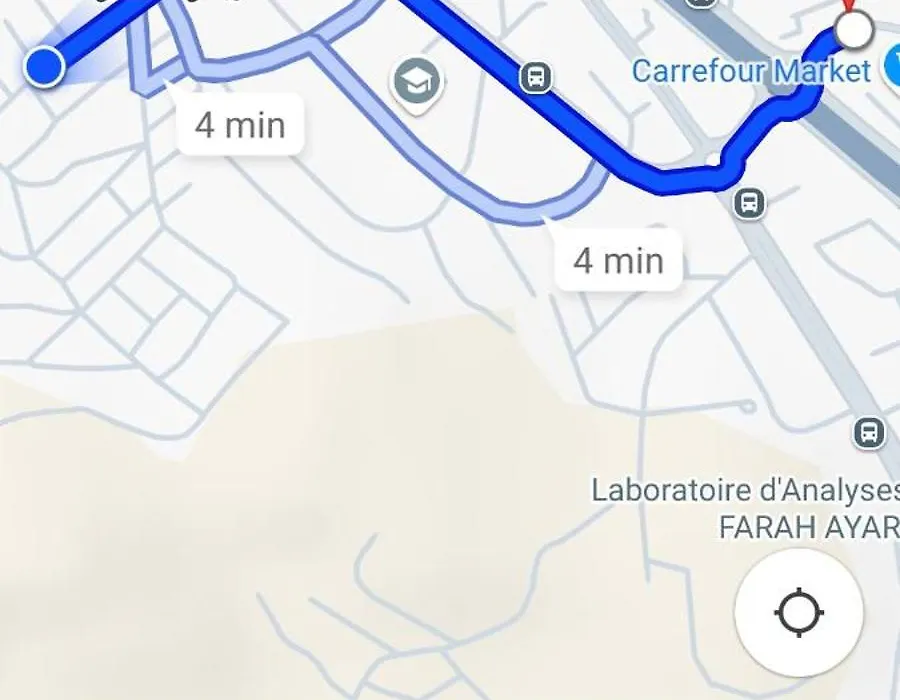Select the alternate route bubble near the start dot
This screenshot has height=700, width=900.
240,125
